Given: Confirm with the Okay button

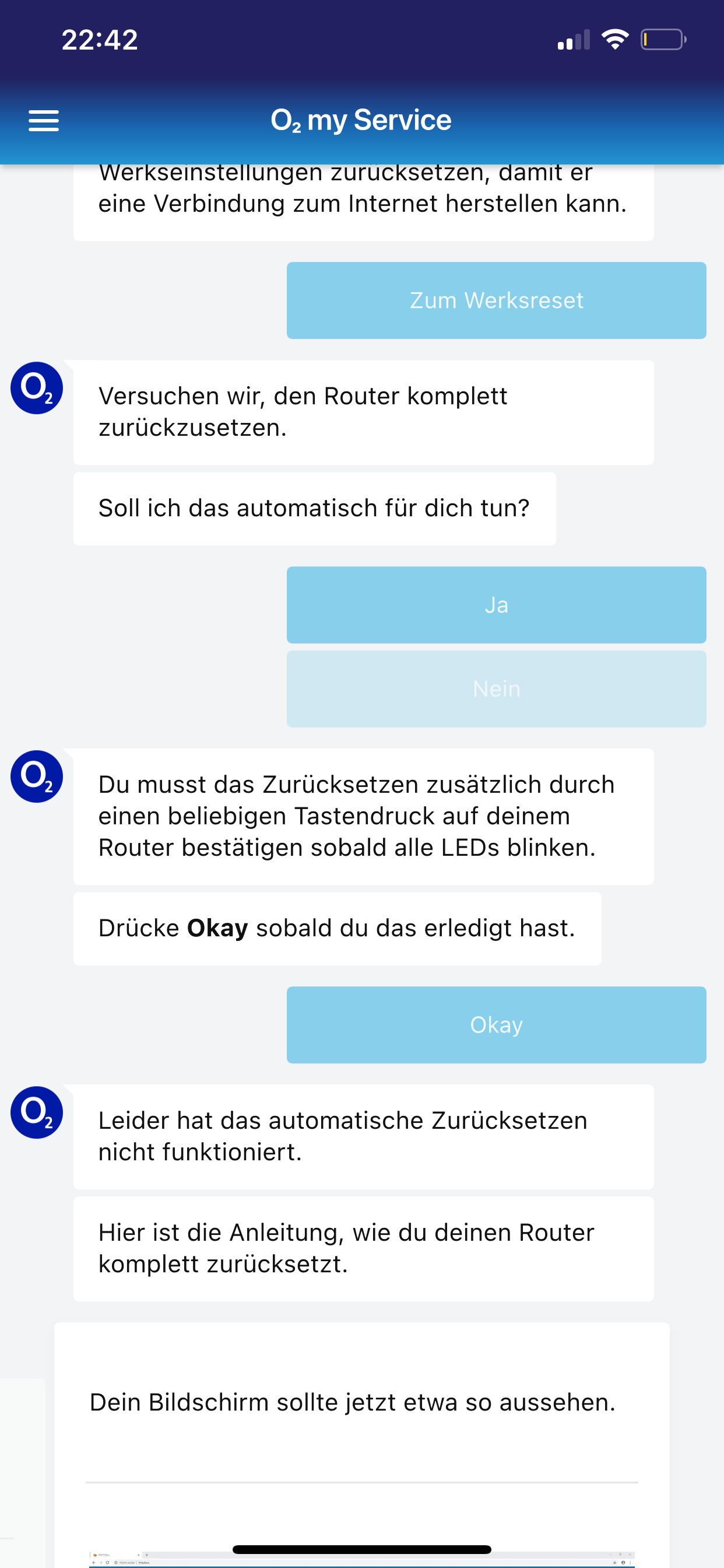Looking at the screenshot, I should pos(496,1024).
